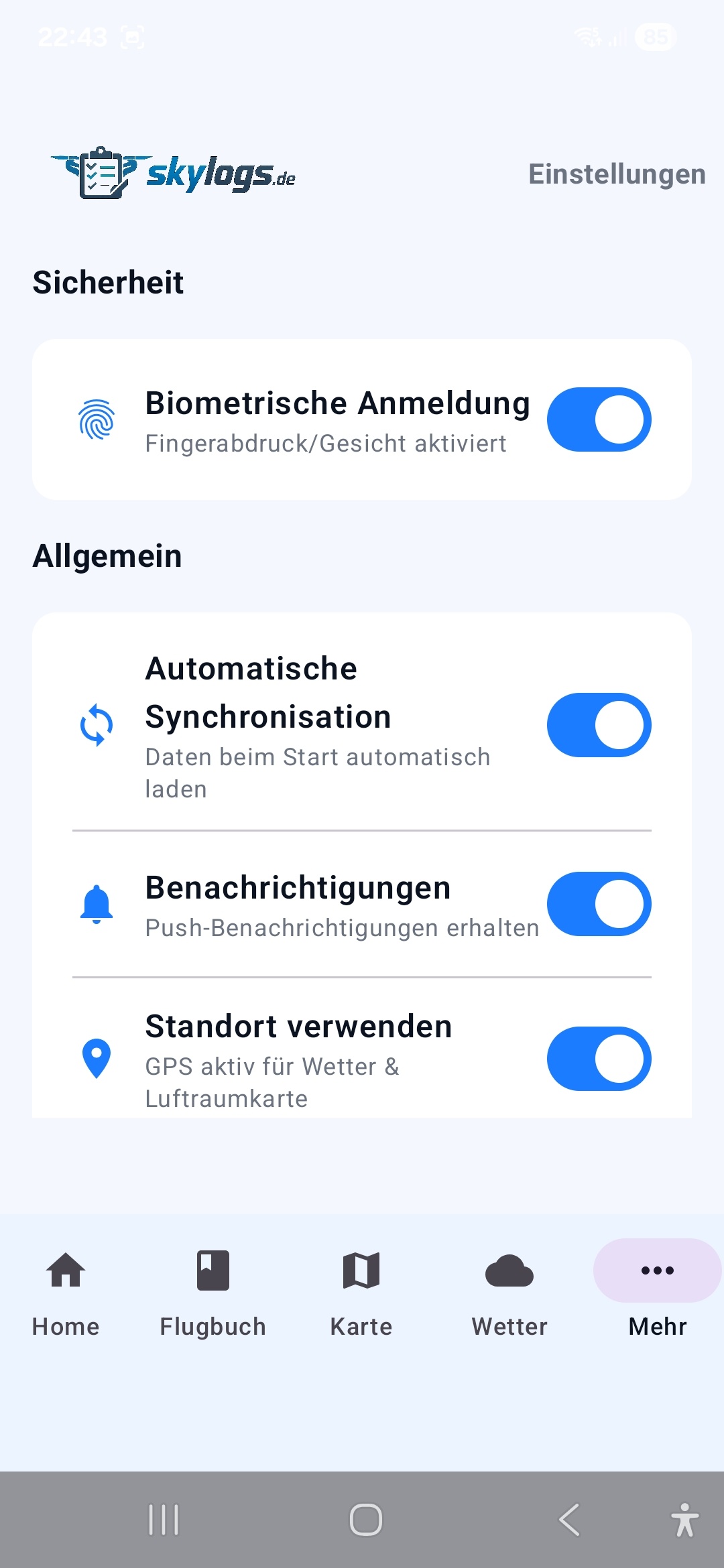Click the sync arrows icon for Automatische Synchronisation
The image size is (724, 1568).
click(x=96, y=725)
